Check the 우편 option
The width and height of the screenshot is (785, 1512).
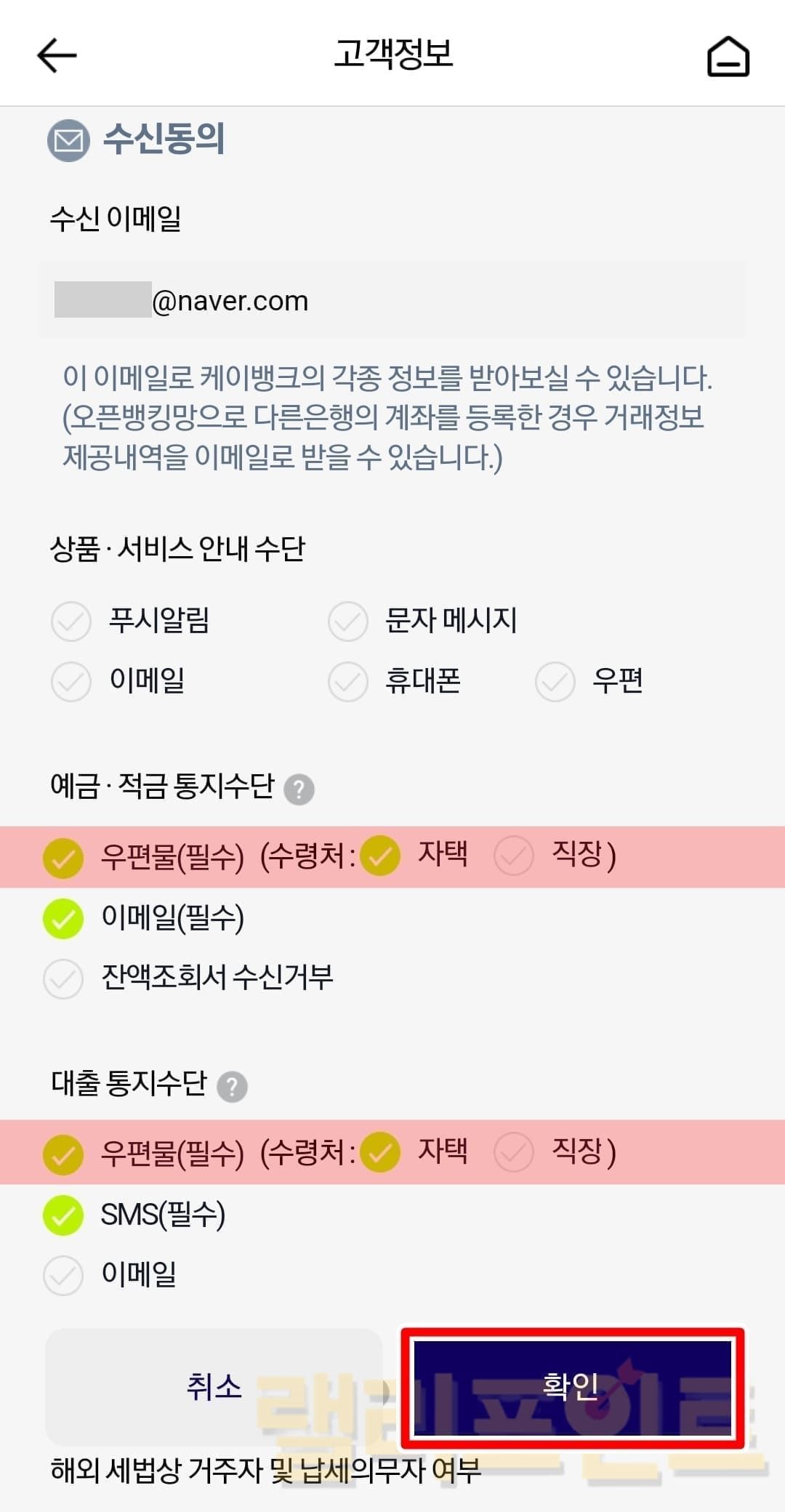(x=555, y=681)
